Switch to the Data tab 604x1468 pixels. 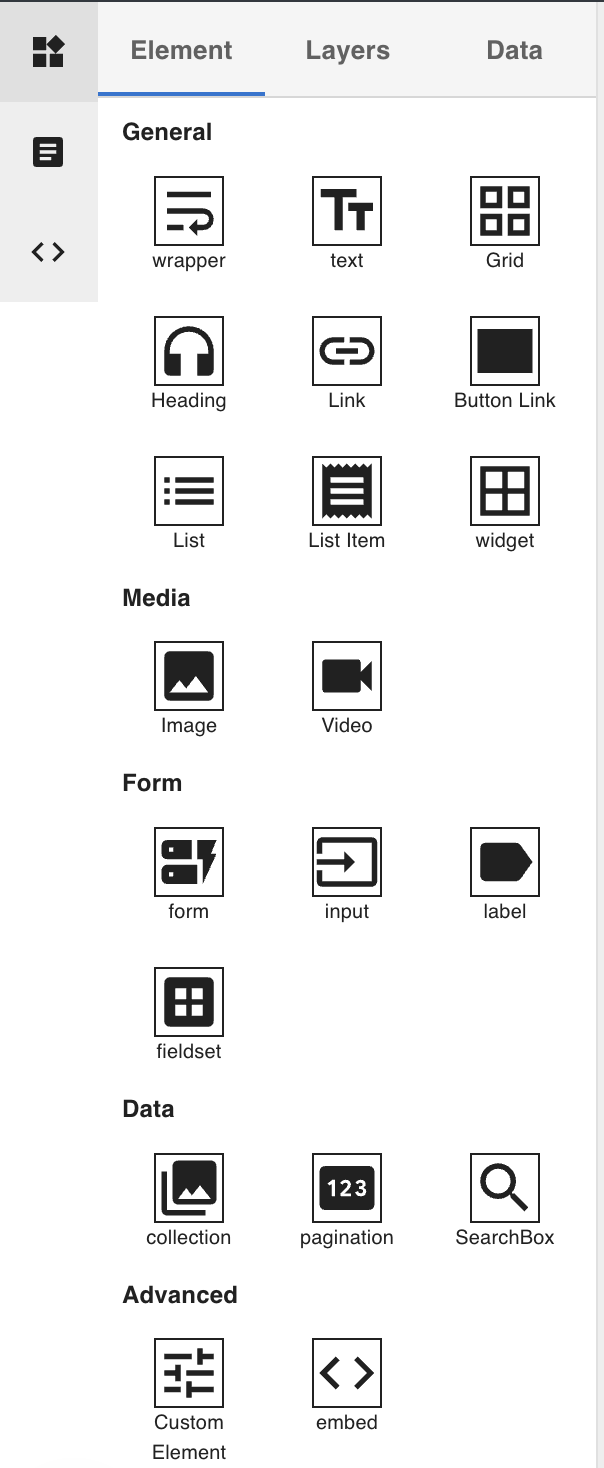[x=514, y=50]
